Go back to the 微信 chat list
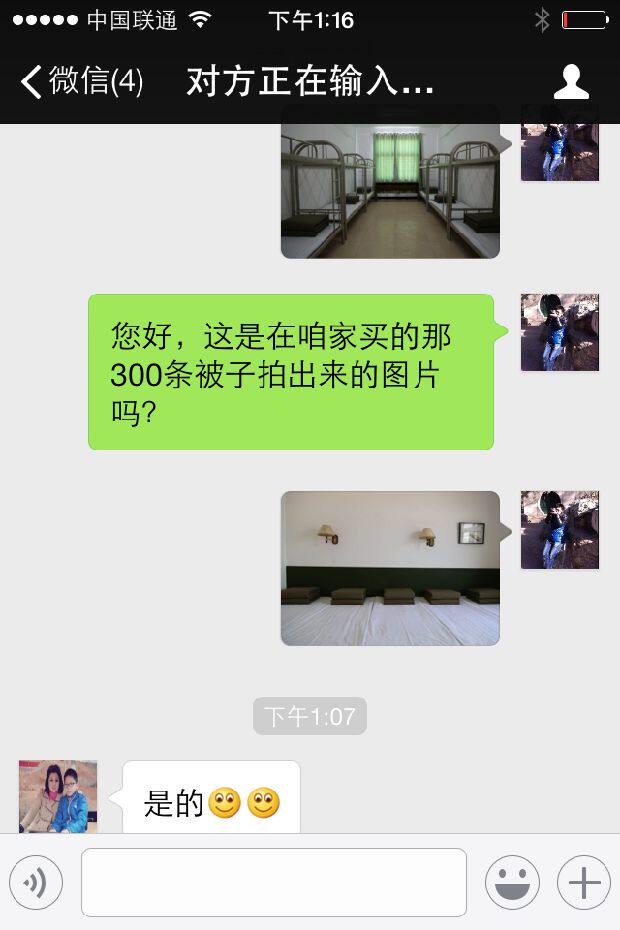Viewport: 620px width, 930px height. point(82,81)
